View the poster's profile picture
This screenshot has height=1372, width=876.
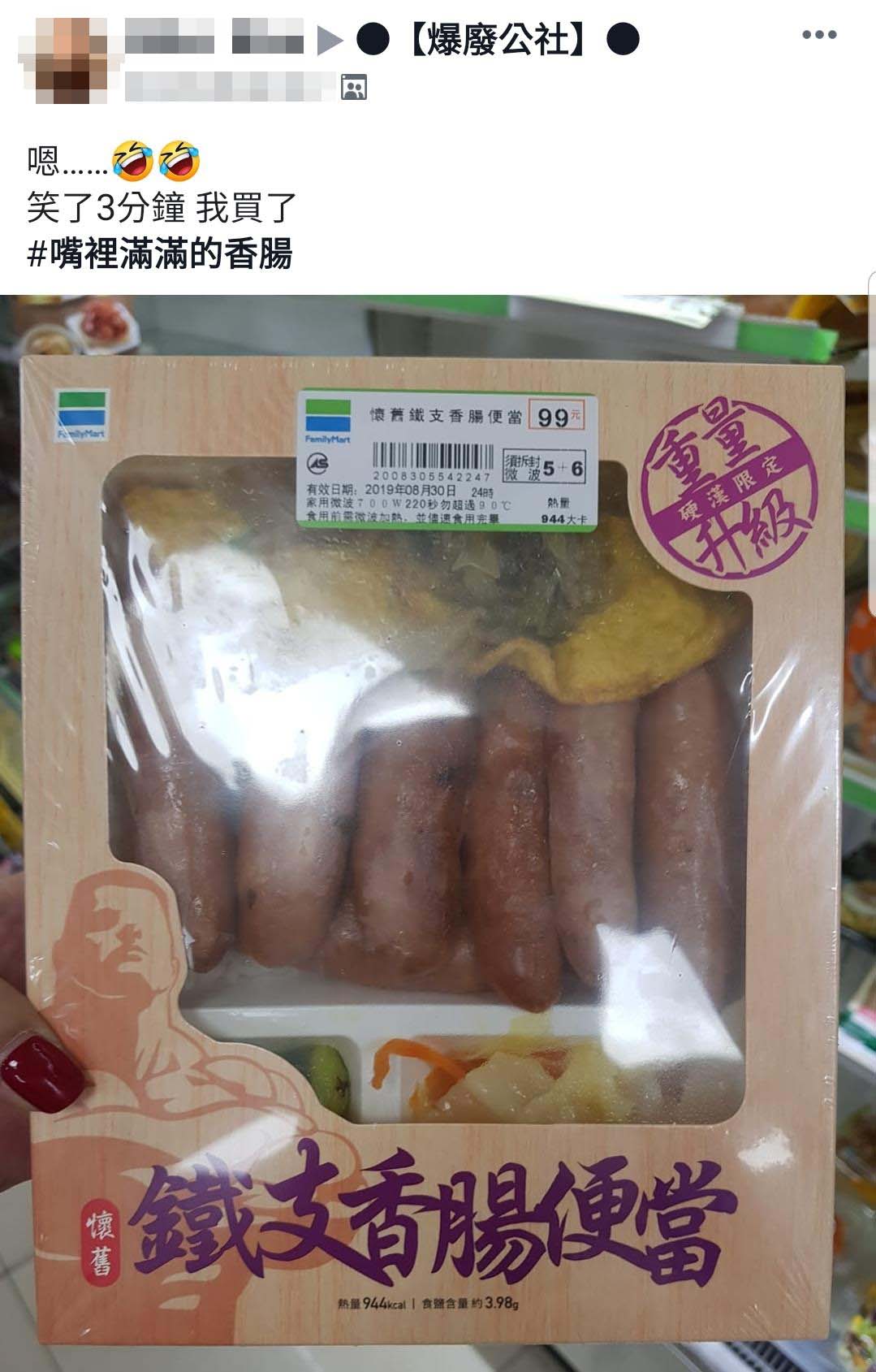pos(72,63)
